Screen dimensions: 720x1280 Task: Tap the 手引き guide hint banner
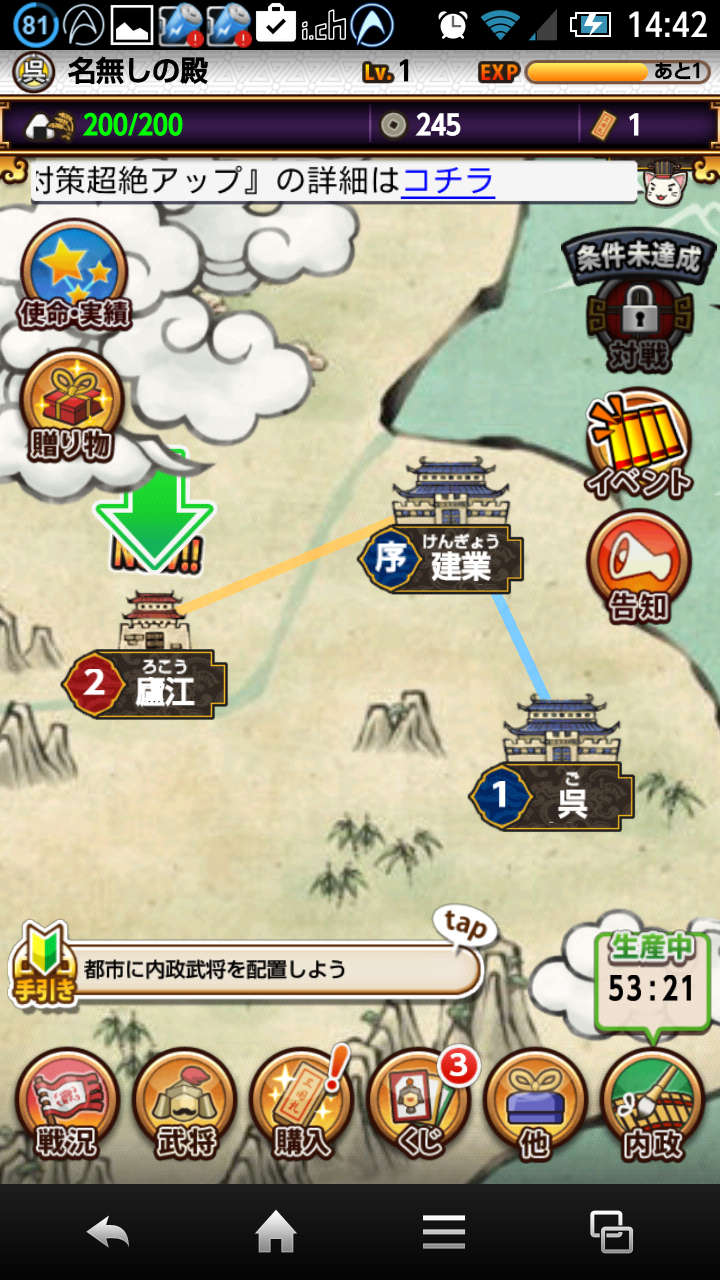click(x=250, y=968)
